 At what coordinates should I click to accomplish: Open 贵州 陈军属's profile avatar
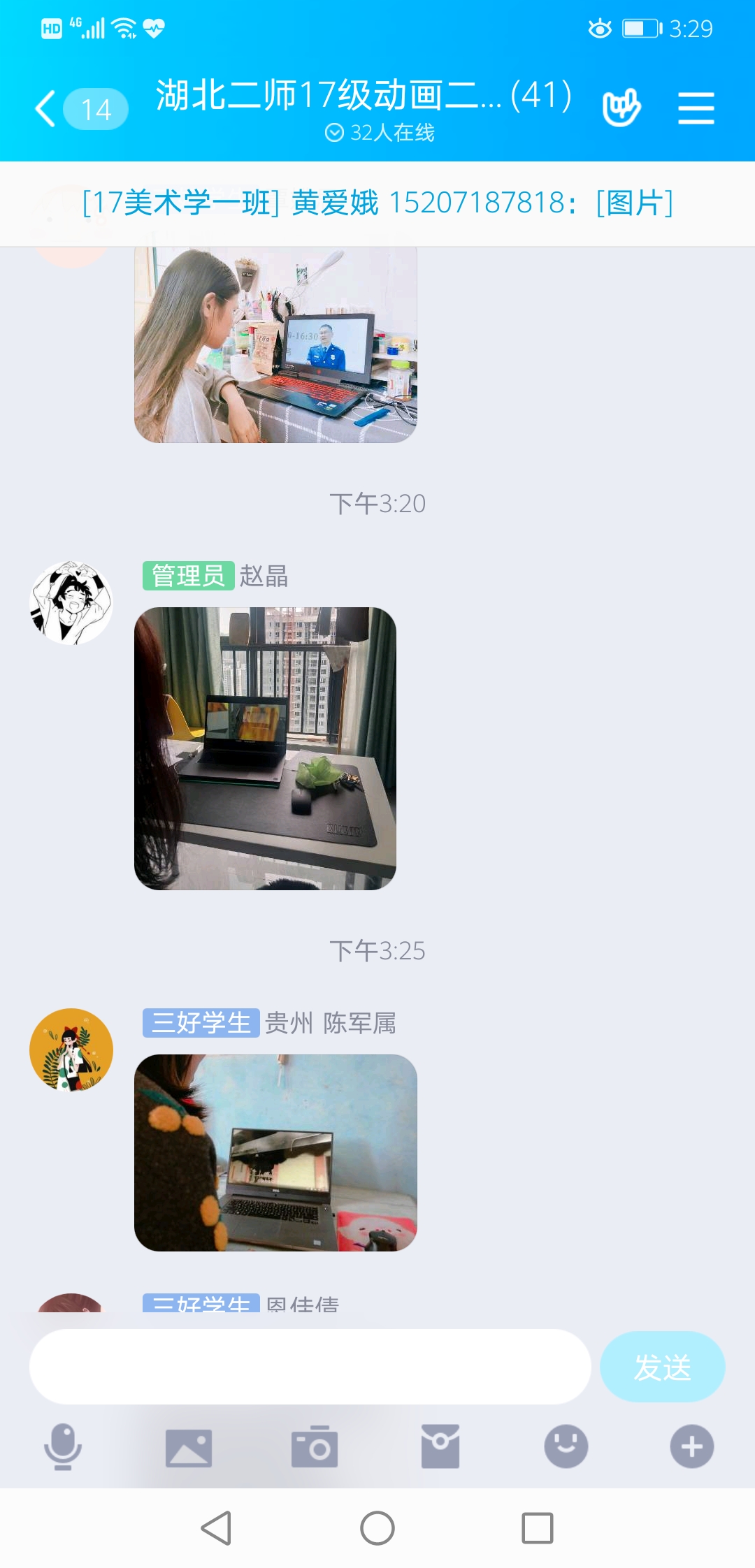click(x=71, y=1050)
